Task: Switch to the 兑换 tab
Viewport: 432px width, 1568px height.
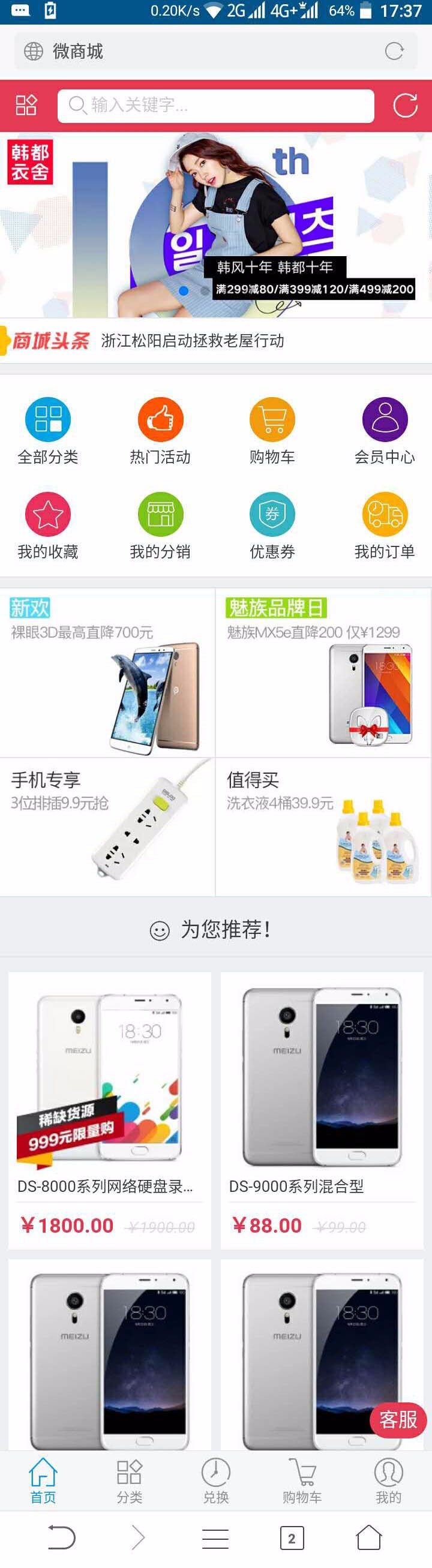Action: pyautogui.click(x=215, y=1480)
